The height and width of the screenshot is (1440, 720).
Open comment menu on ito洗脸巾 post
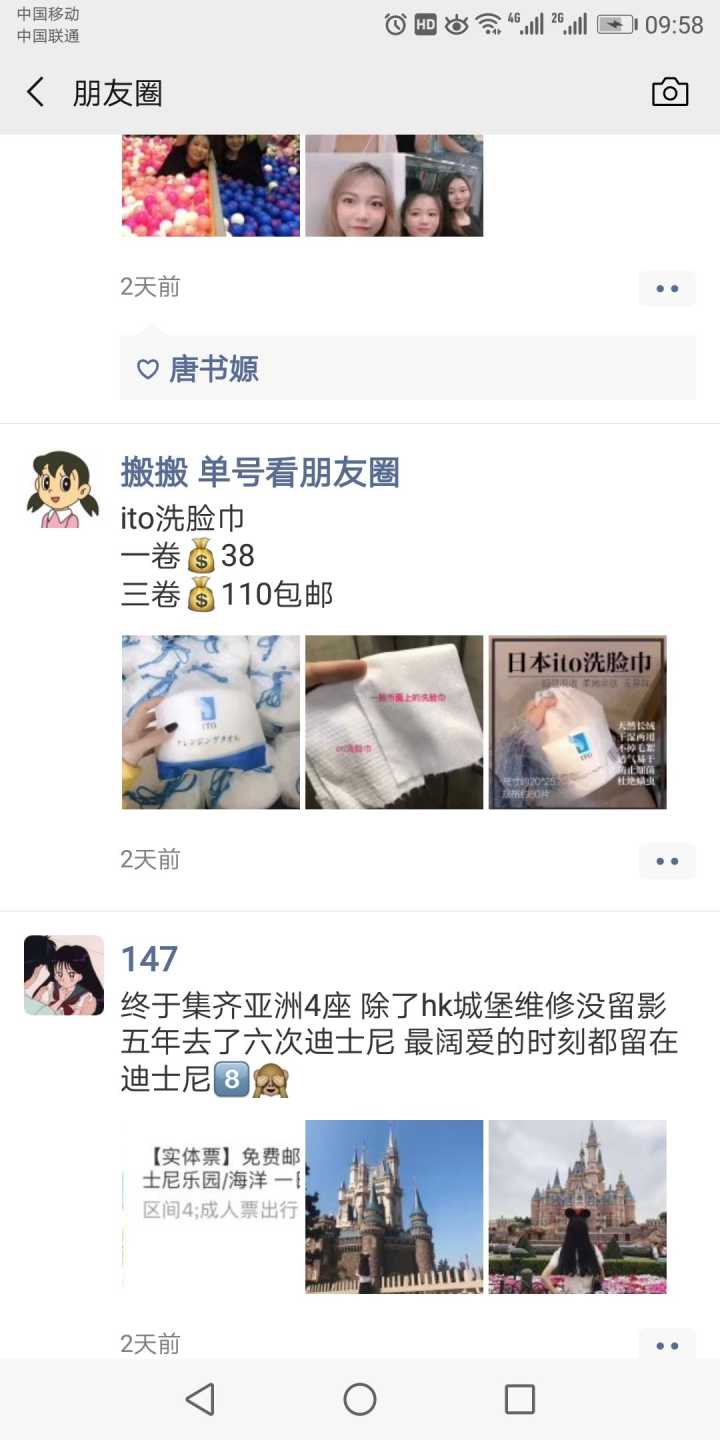(667, 861)
